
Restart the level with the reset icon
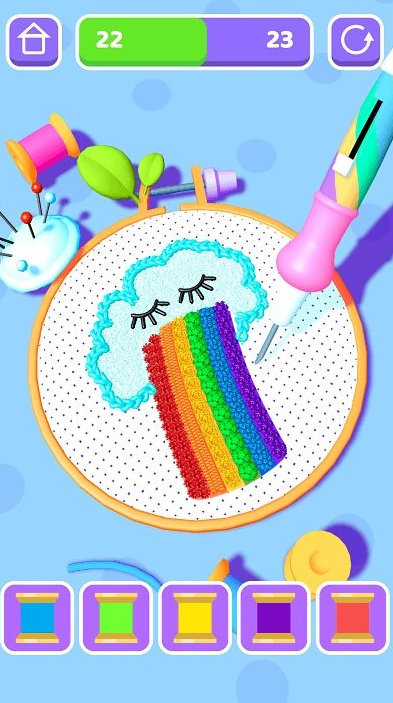(x=356, y=42)
